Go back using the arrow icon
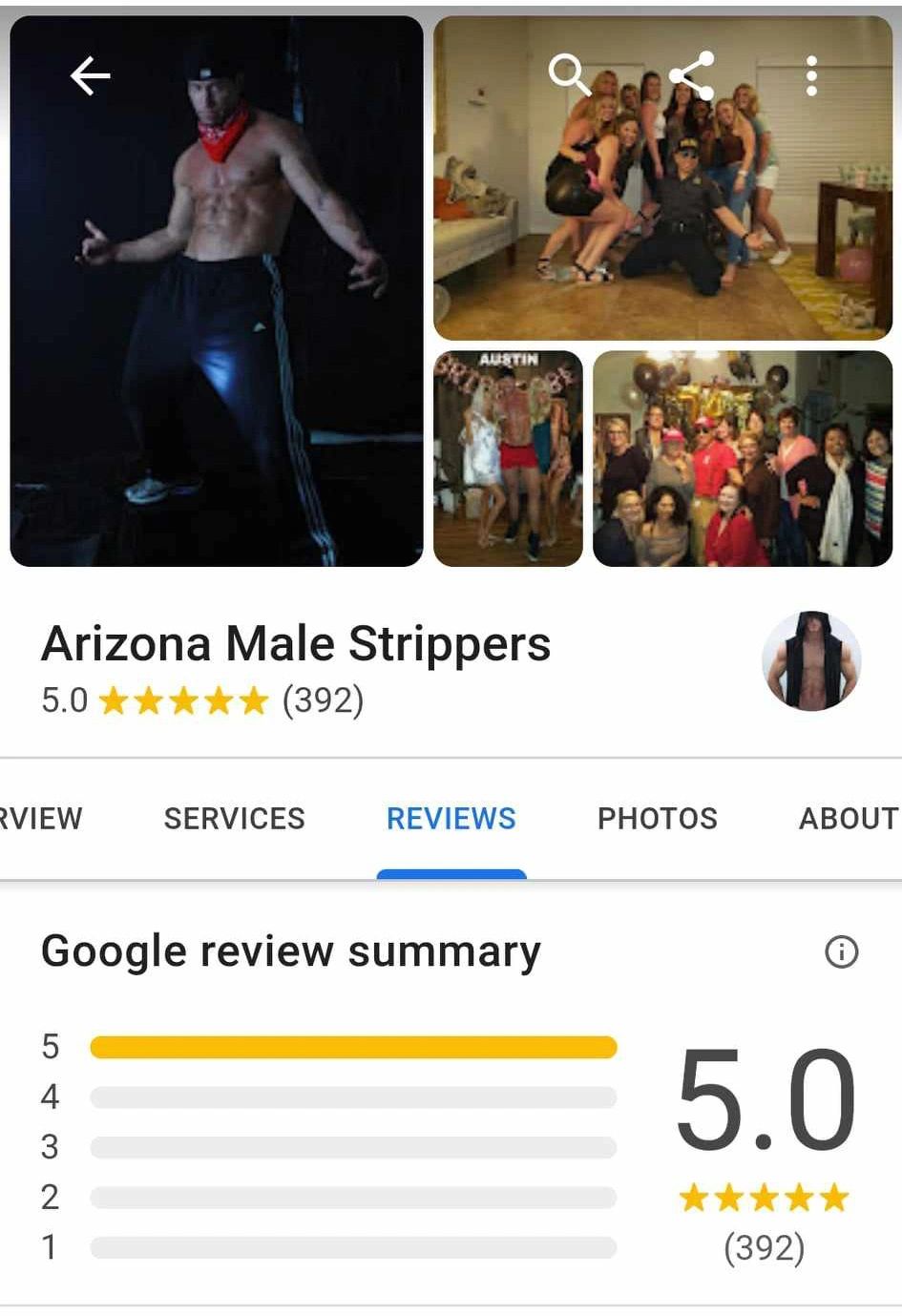902x1316 pixels. 91,75
